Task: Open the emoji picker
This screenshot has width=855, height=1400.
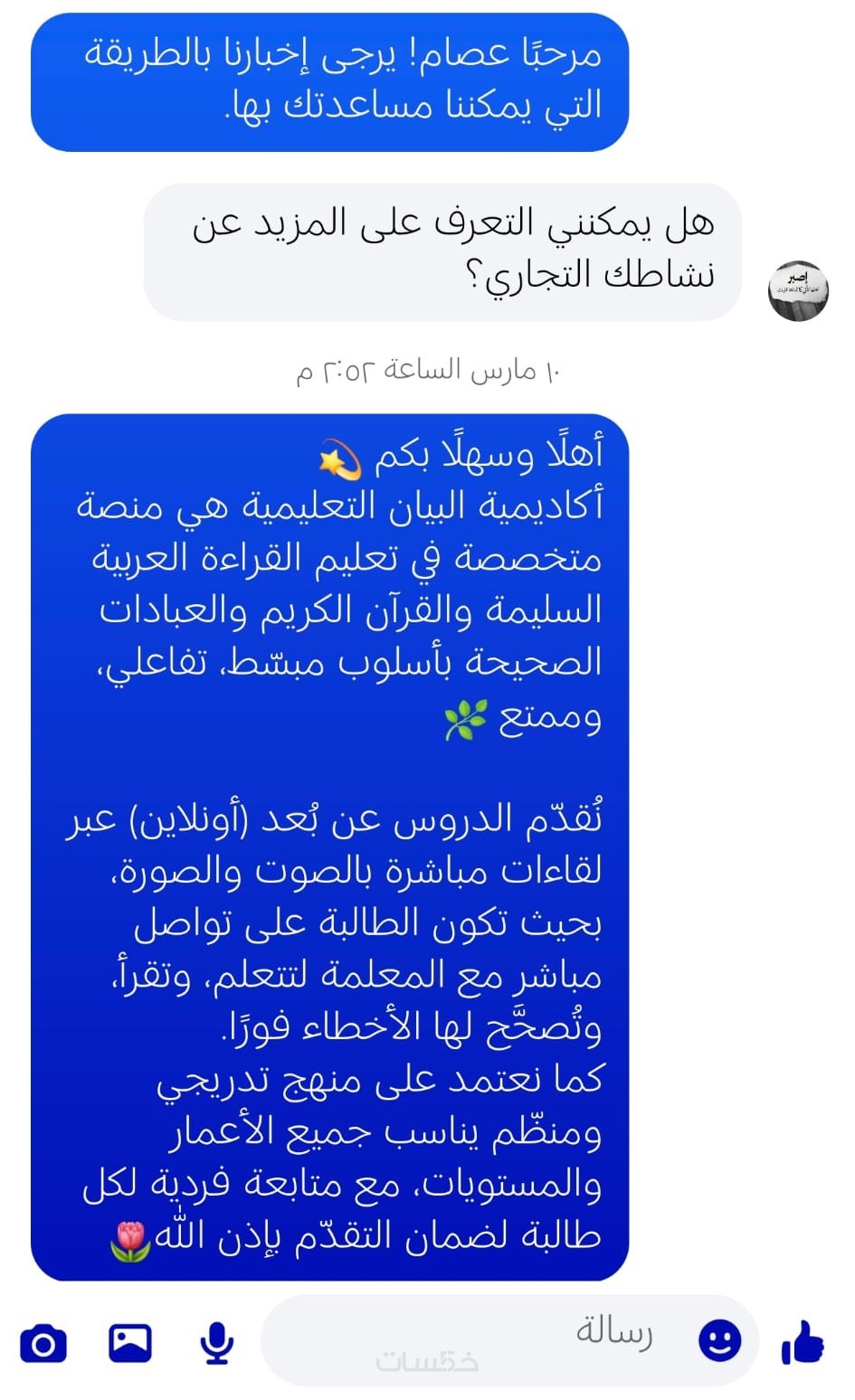Action: pos(720,1341)
